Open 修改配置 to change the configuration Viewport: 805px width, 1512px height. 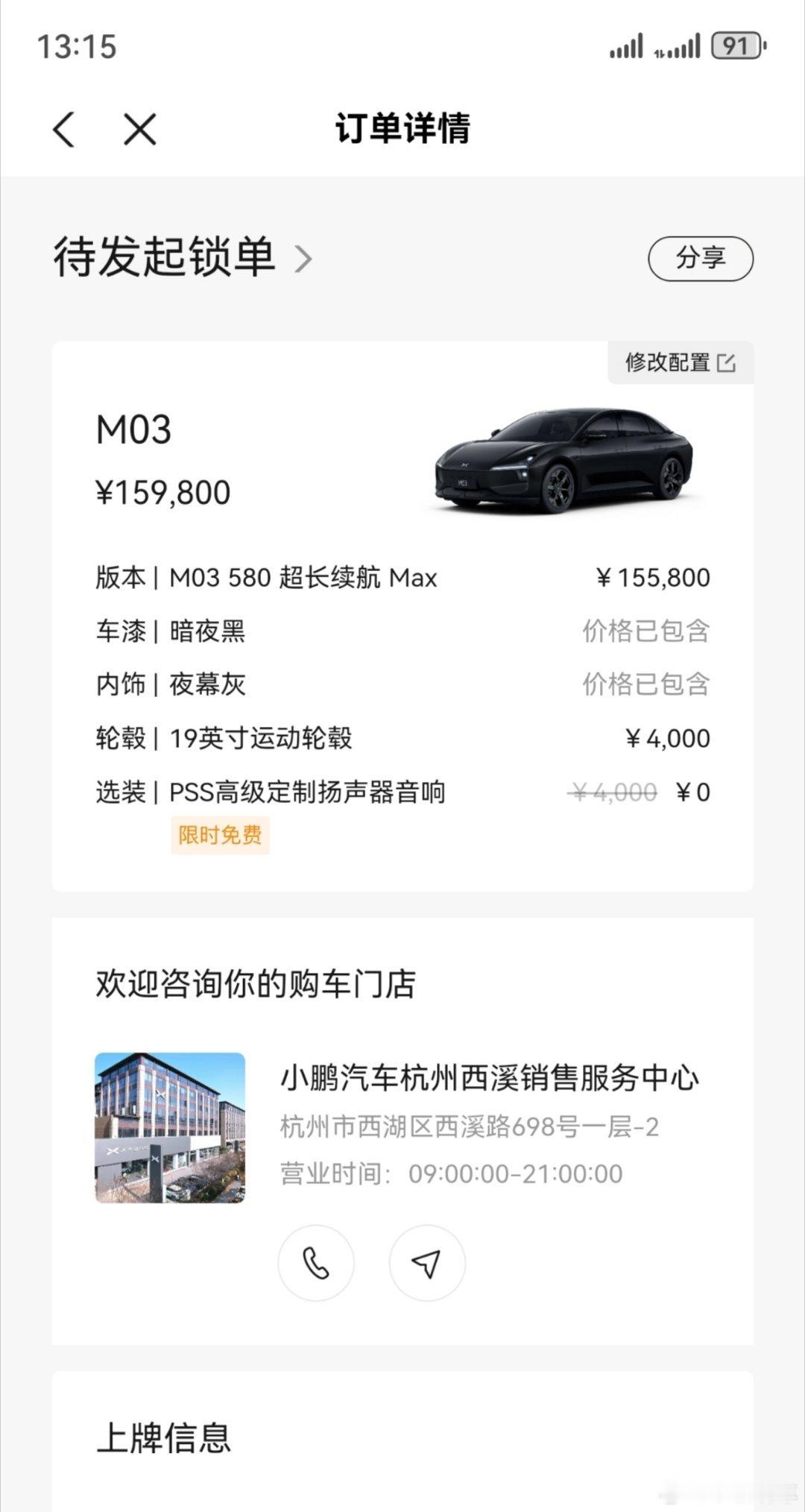click(680, 363)
